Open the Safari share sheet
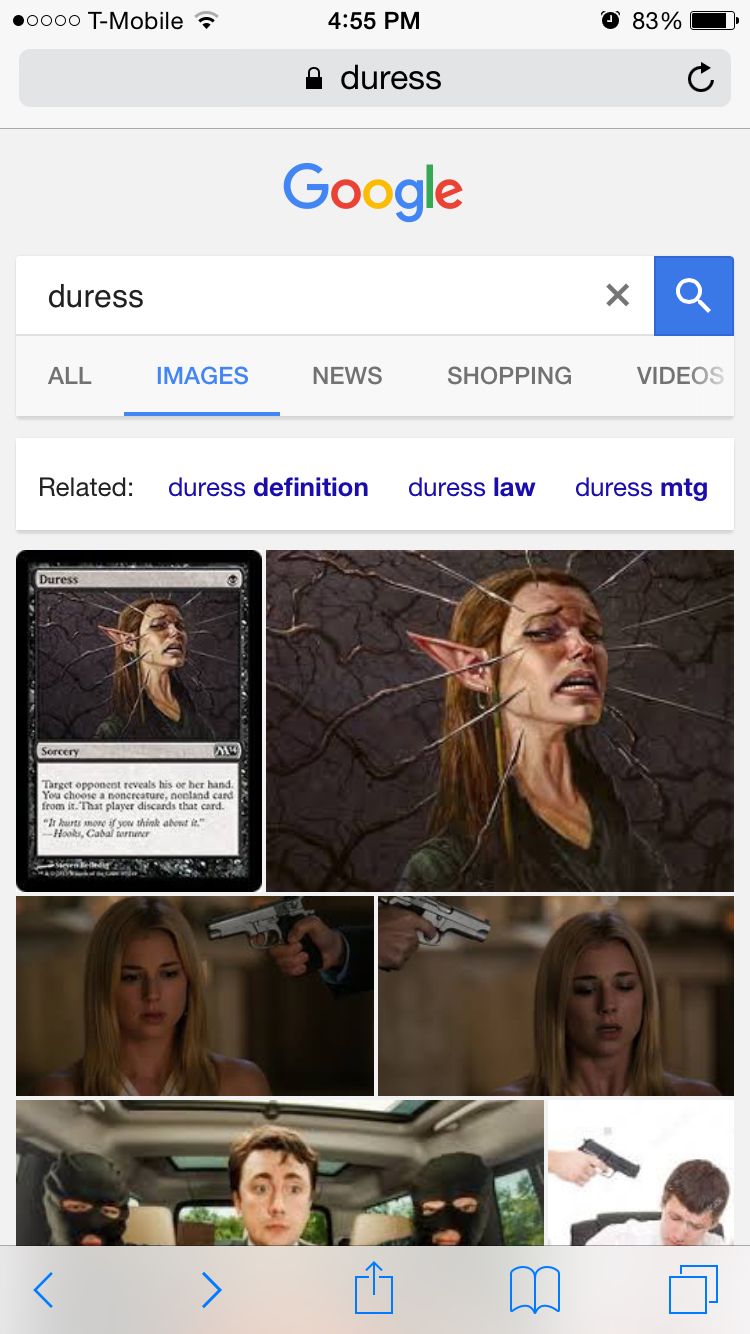 (x=374, y=1288)
